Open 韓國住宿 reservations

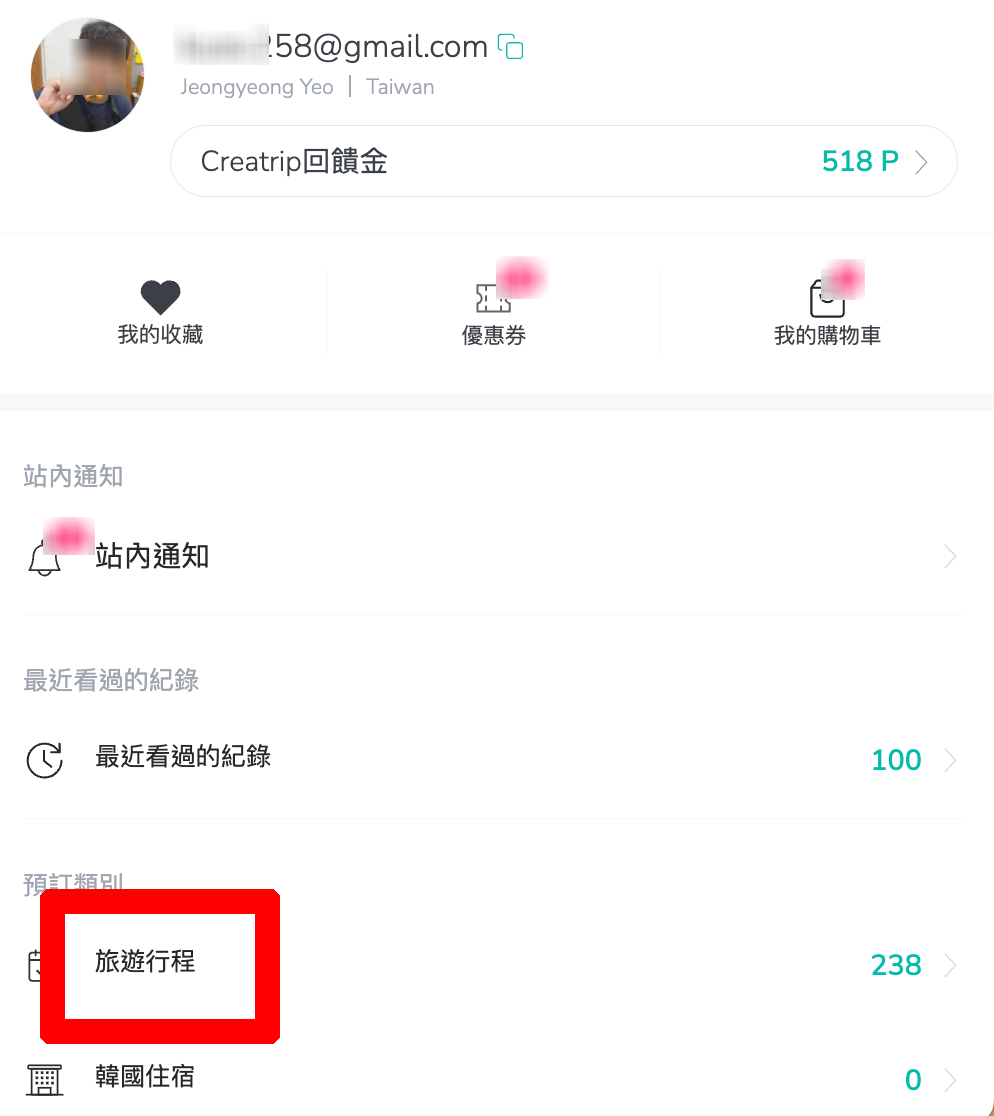(494, 1078)
